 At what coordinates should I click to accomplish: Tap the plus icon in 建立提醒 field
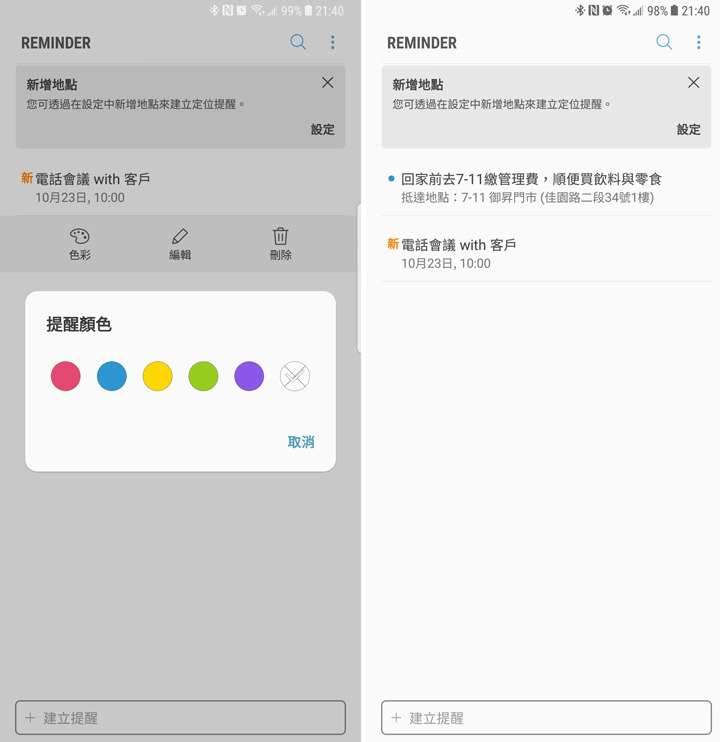[x=32, y=717]
